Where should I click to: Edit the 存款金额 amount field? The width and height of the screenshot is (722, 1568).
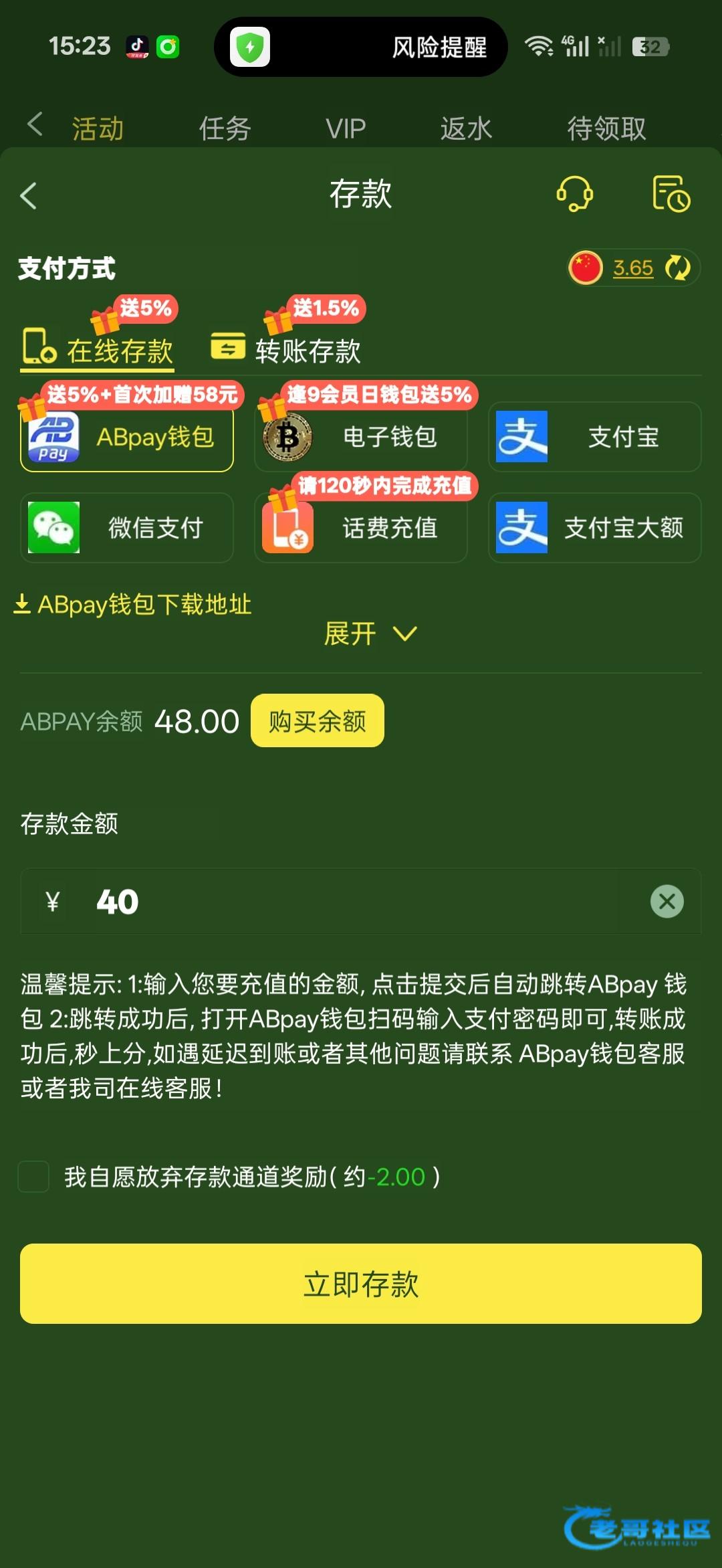click(x=361, y=901)
